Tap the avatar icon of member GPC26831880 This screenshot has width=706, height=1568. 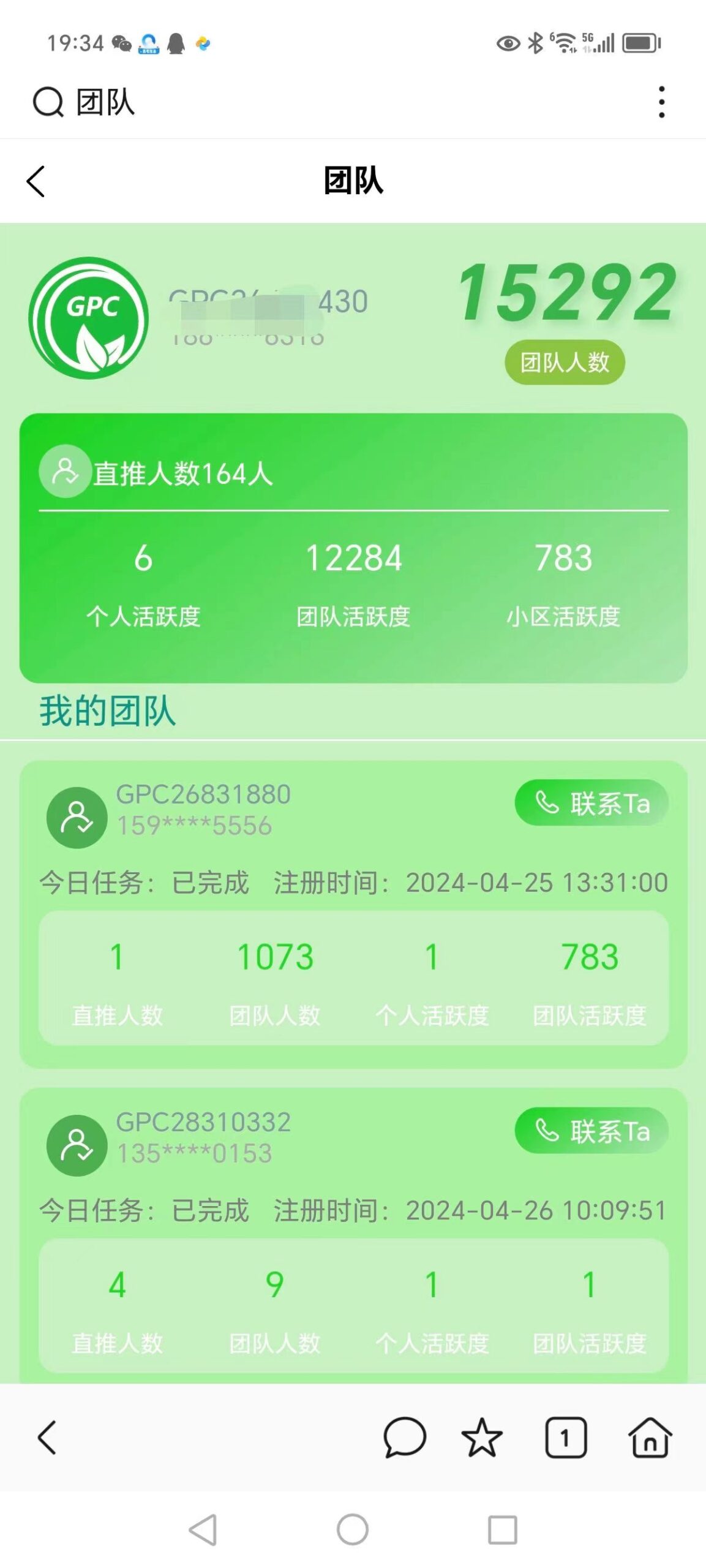pos(77,816)
